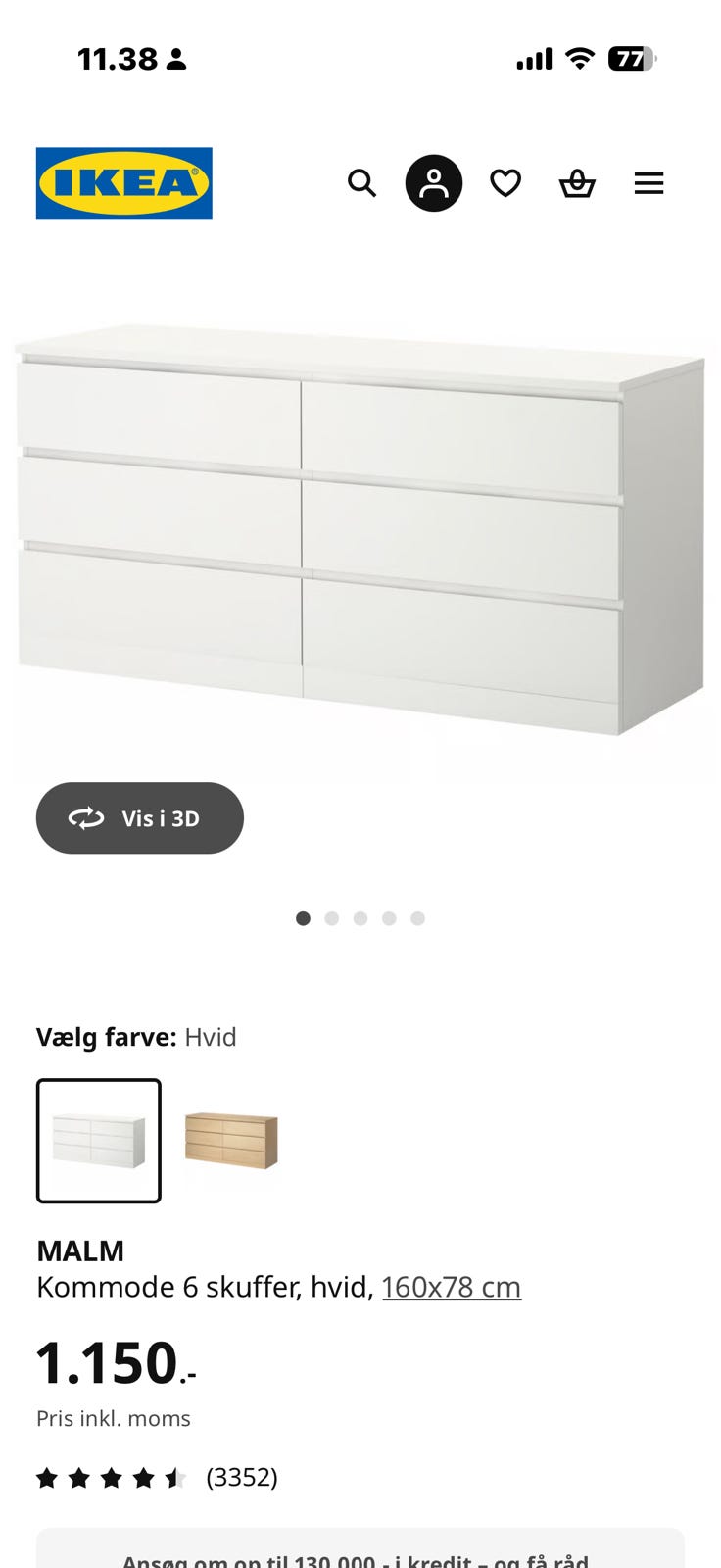The image size is (721, 1568).
Task: Tap the Pris inkl. moms text
Action: point(113,1418)
